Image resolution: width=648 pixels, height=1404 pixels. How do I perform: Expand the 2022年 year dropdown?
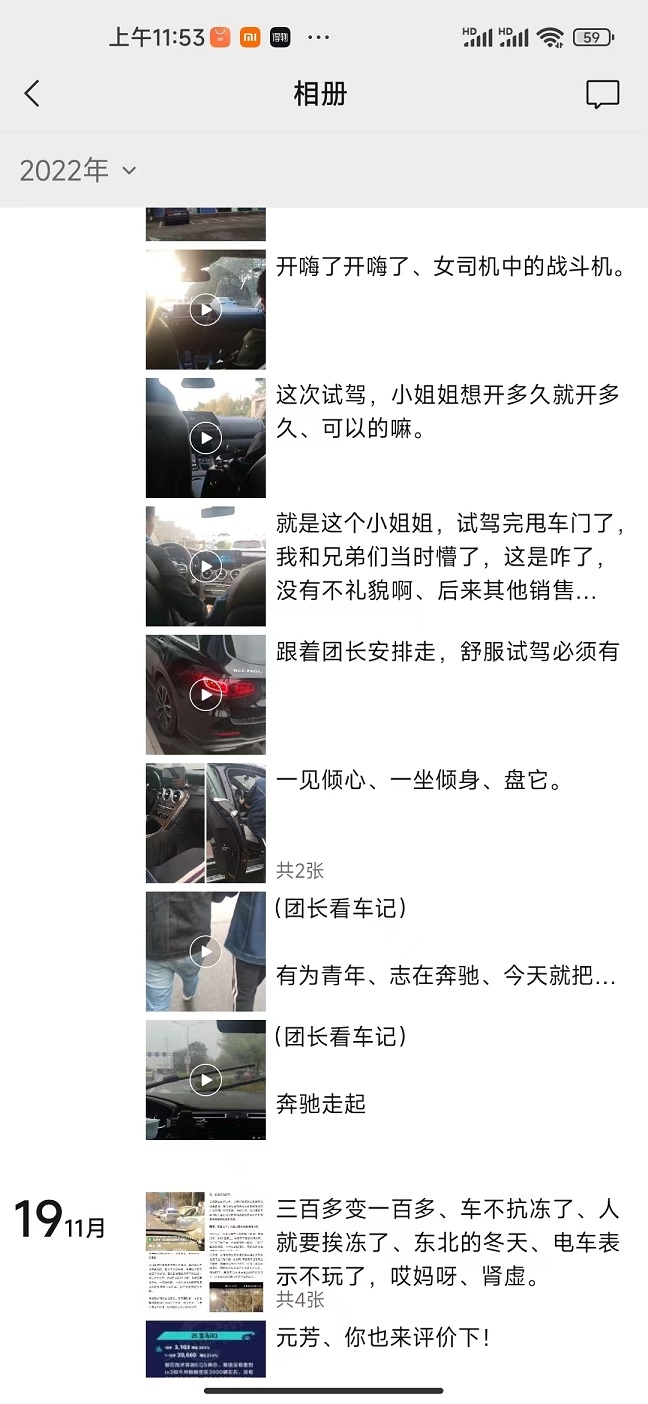[77, 171]
